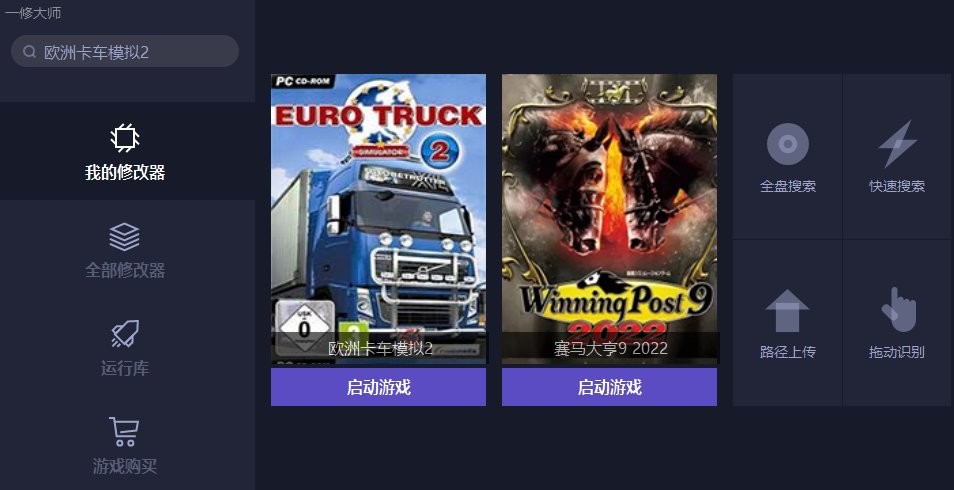The width and height of the screenshot is (954, 490).
Task: Choose 路径上传 path upload
Action: 787,323
